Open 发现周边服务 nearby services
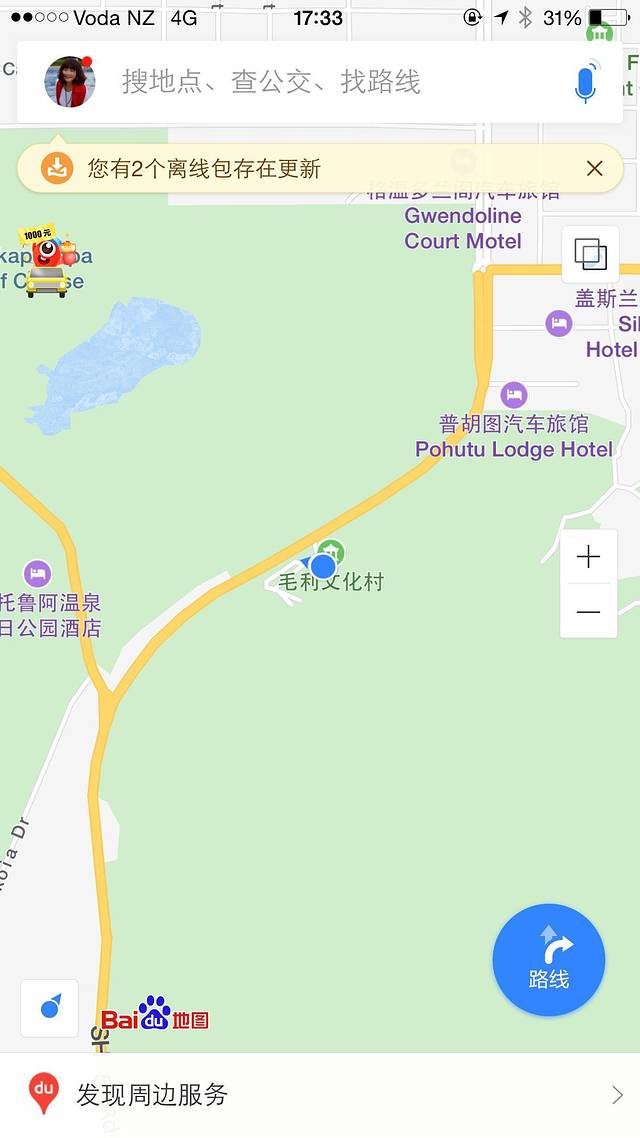Viewport: 640px width, 1138px height. [320, 1095]
